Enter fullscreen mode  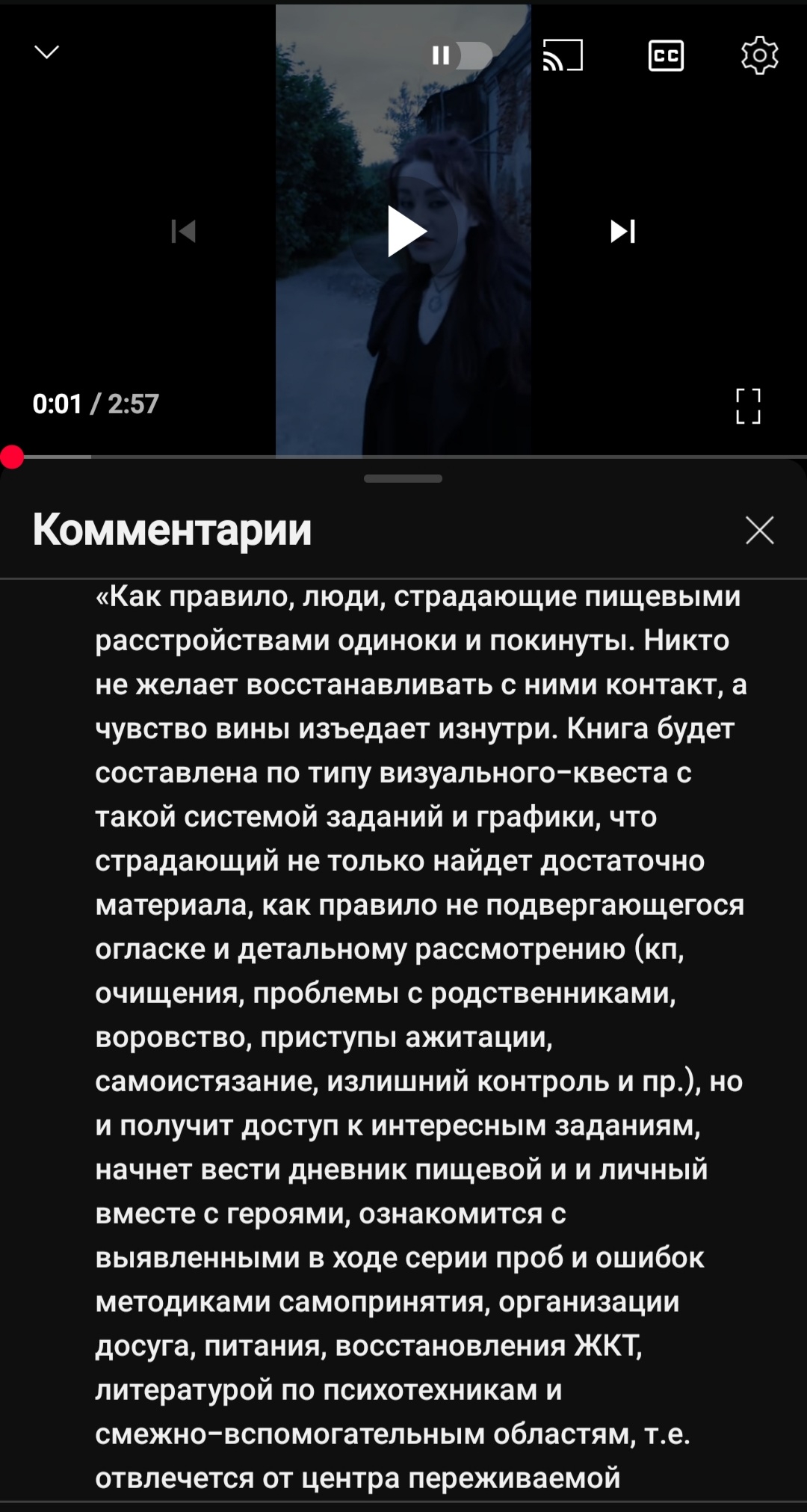pos(748,406)
